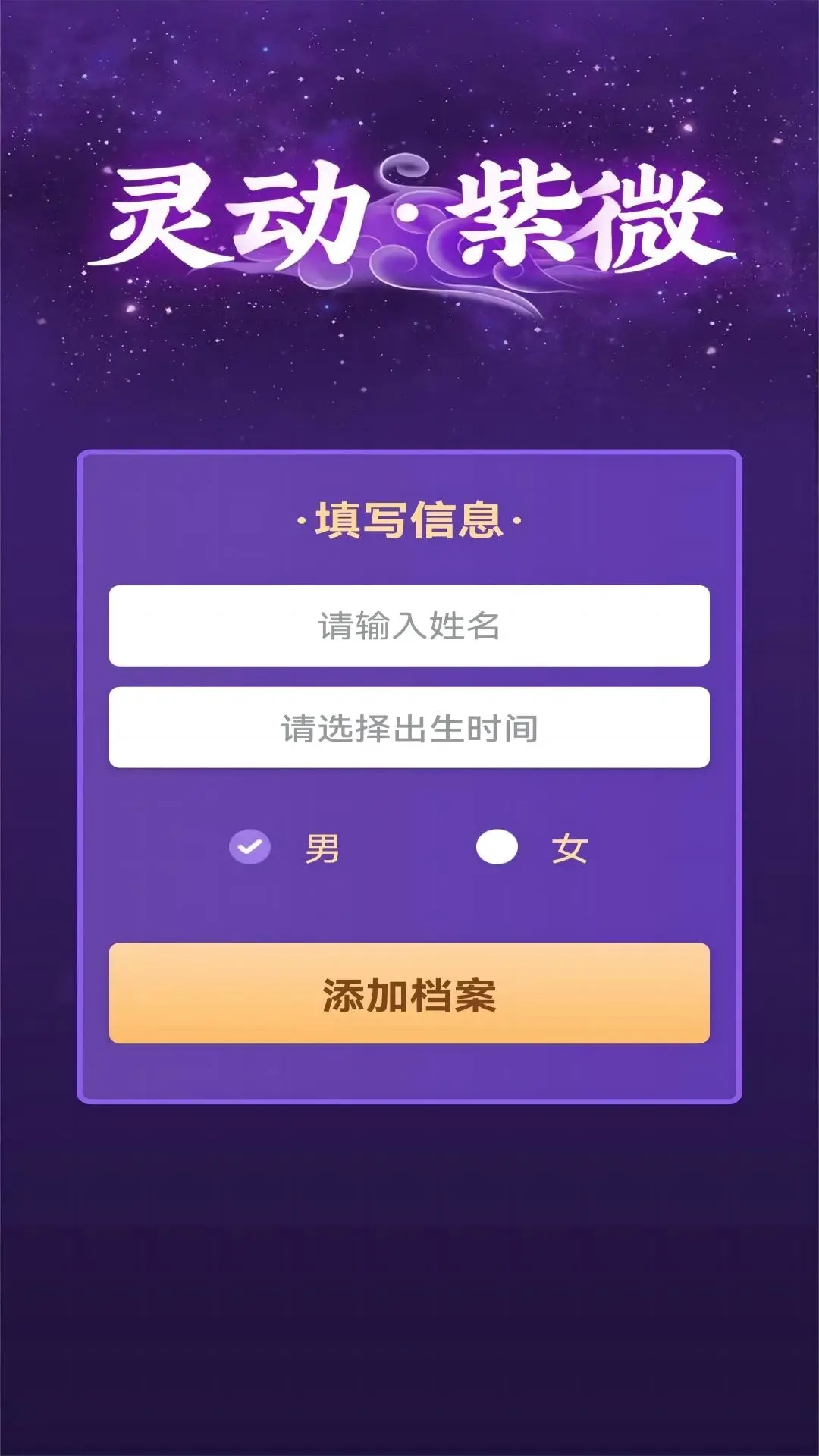Select the 男 gender option

point(250,847)
